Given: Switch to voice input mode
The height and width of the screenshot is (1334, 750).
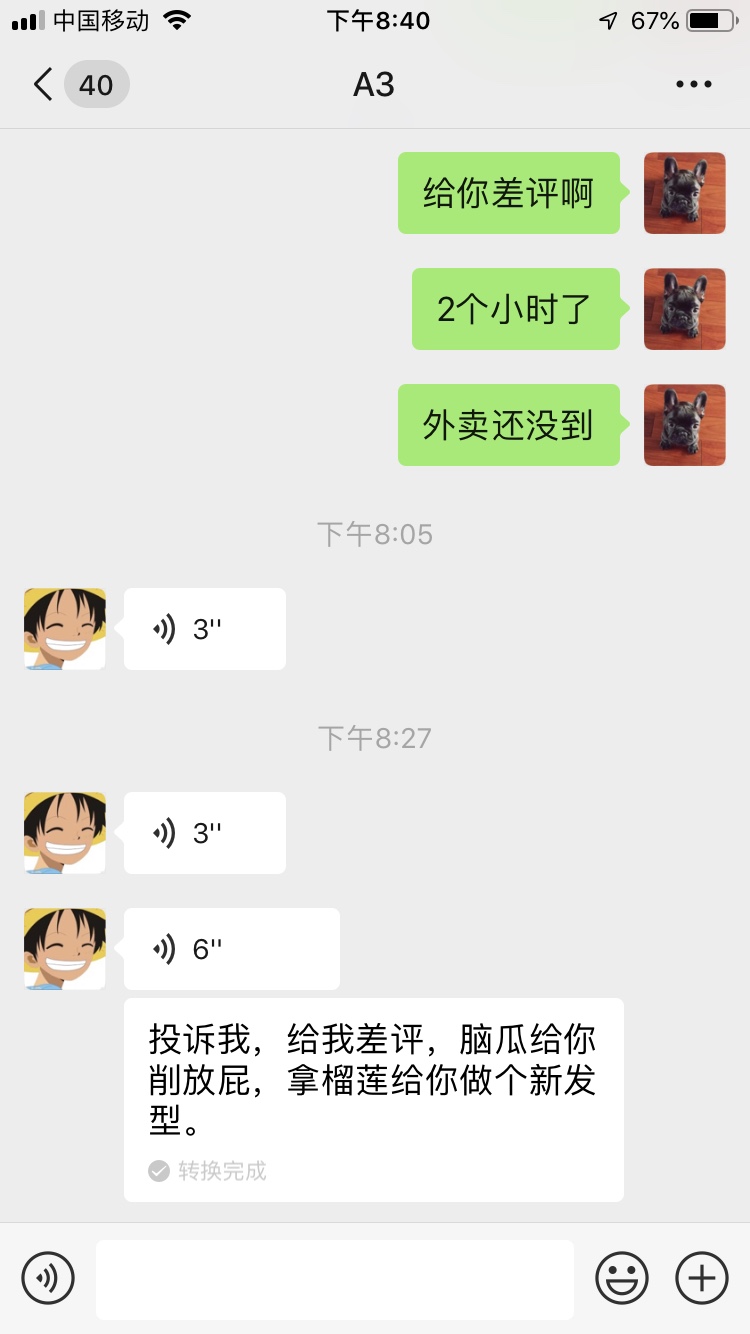Looking at the screenshot, I should pyautogui.click(x=48, y=1278).
